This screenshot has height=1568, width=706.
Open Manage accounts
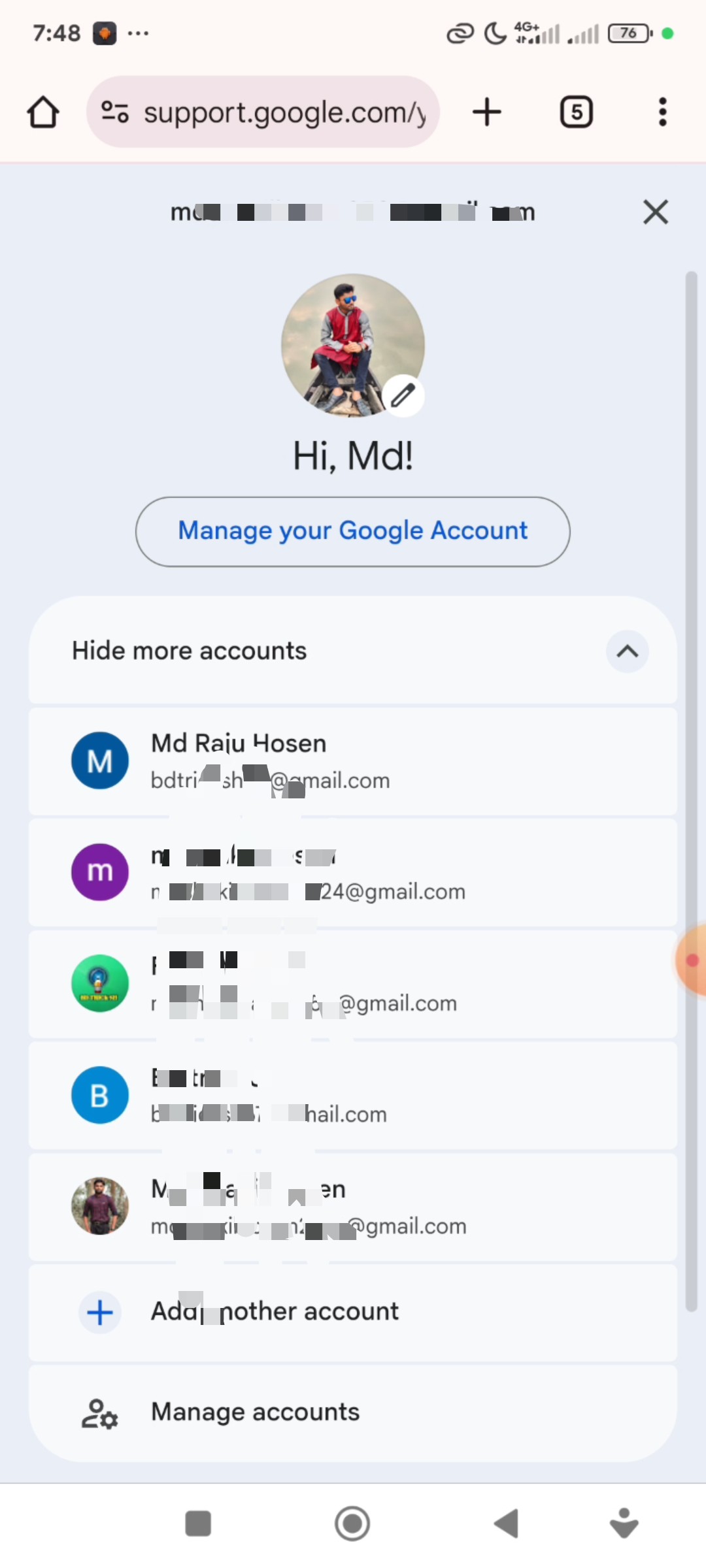[353, 1413]
